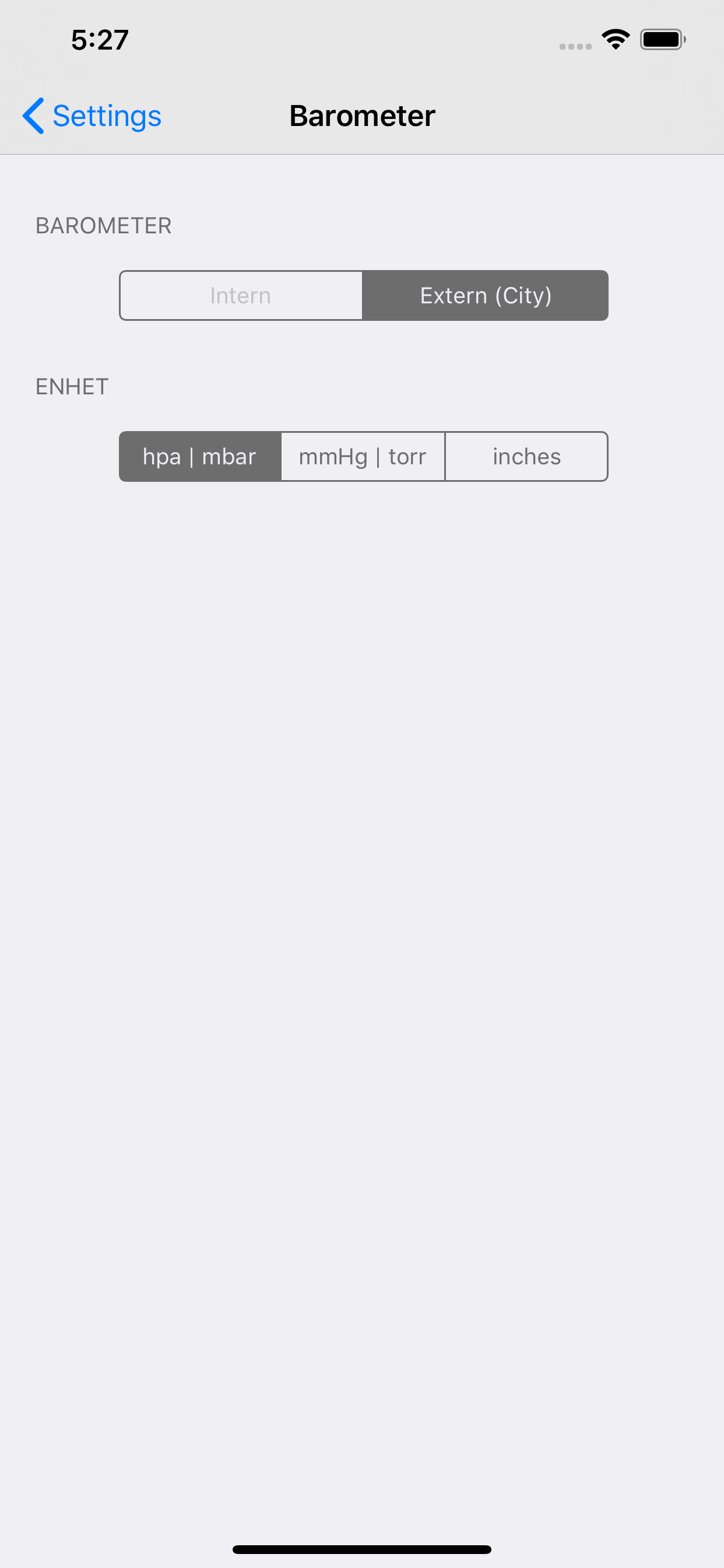Tap the clock showing 5:27
The image size is (724, 1568).
pyautogui.click(x=99, y=40)
